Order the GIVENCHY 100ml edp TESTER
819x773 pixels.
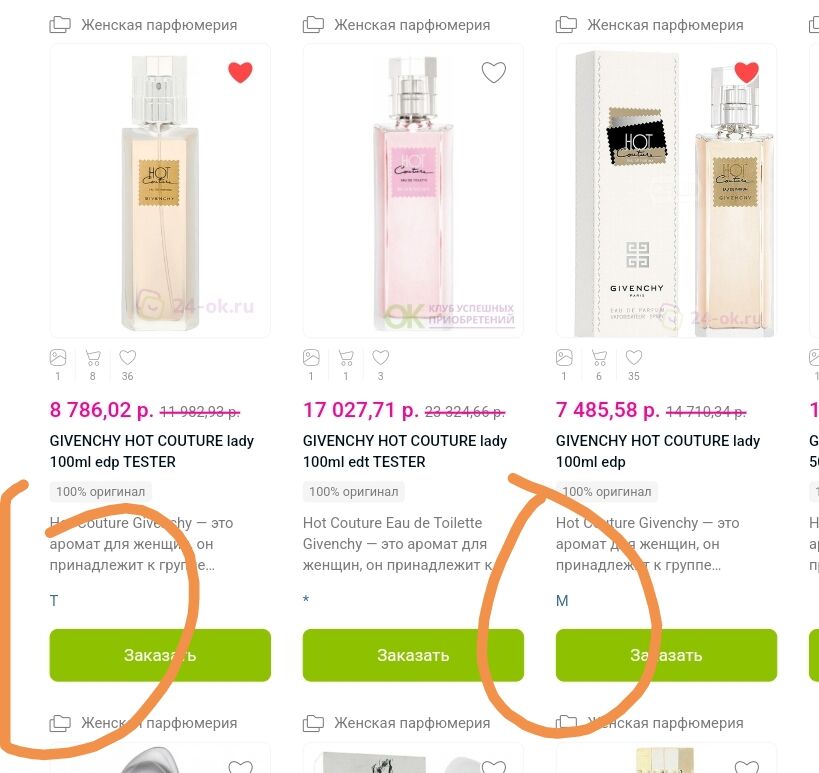pyautogui.click(x=160, y=655)
